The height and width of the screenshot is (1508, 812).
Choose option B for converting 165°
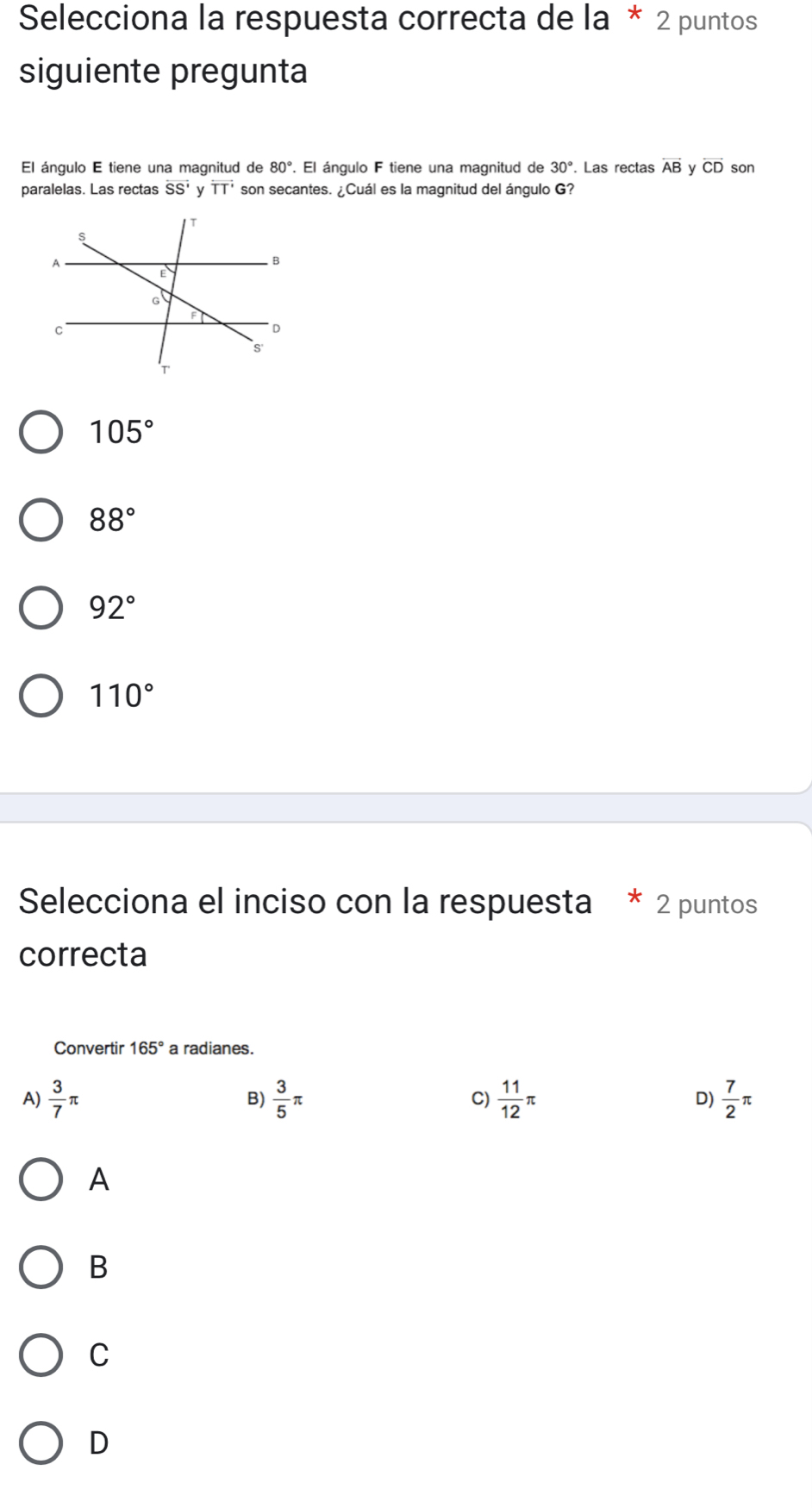[41, 1267]
